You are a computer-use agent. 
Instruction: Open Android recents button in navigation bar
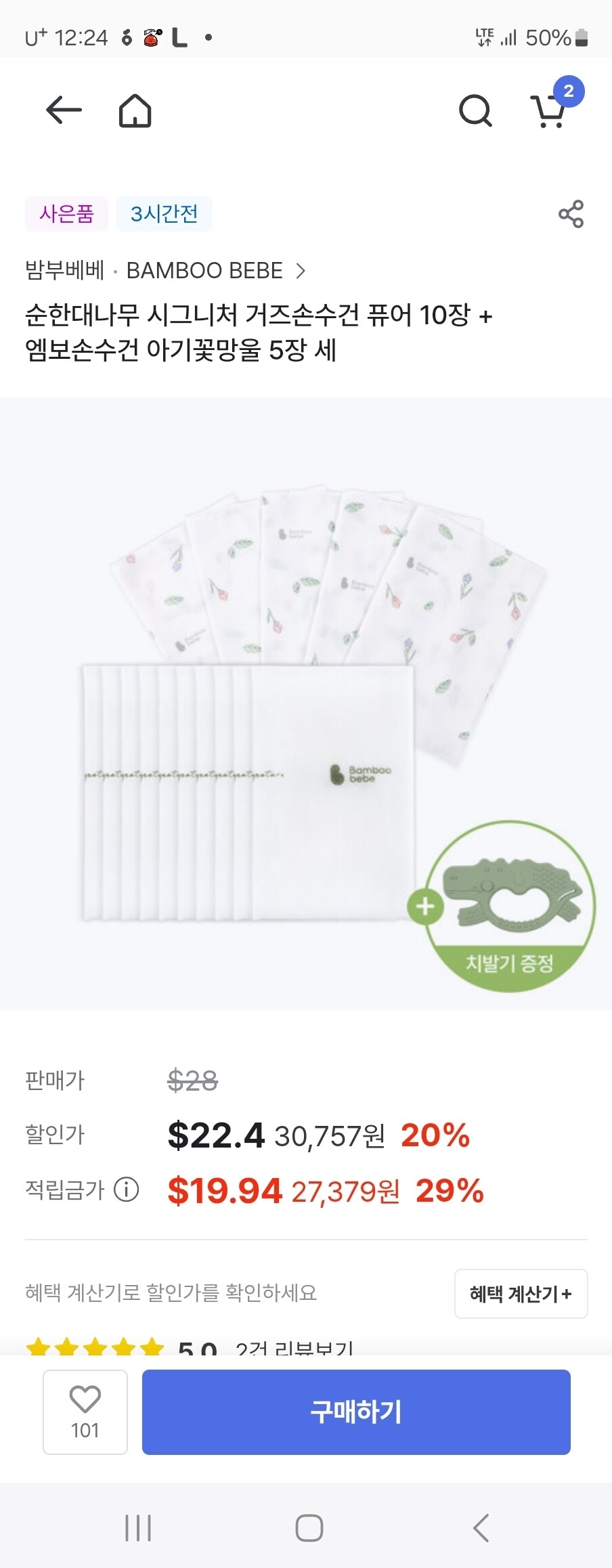pyautogui.click(x=137, y=1527)
